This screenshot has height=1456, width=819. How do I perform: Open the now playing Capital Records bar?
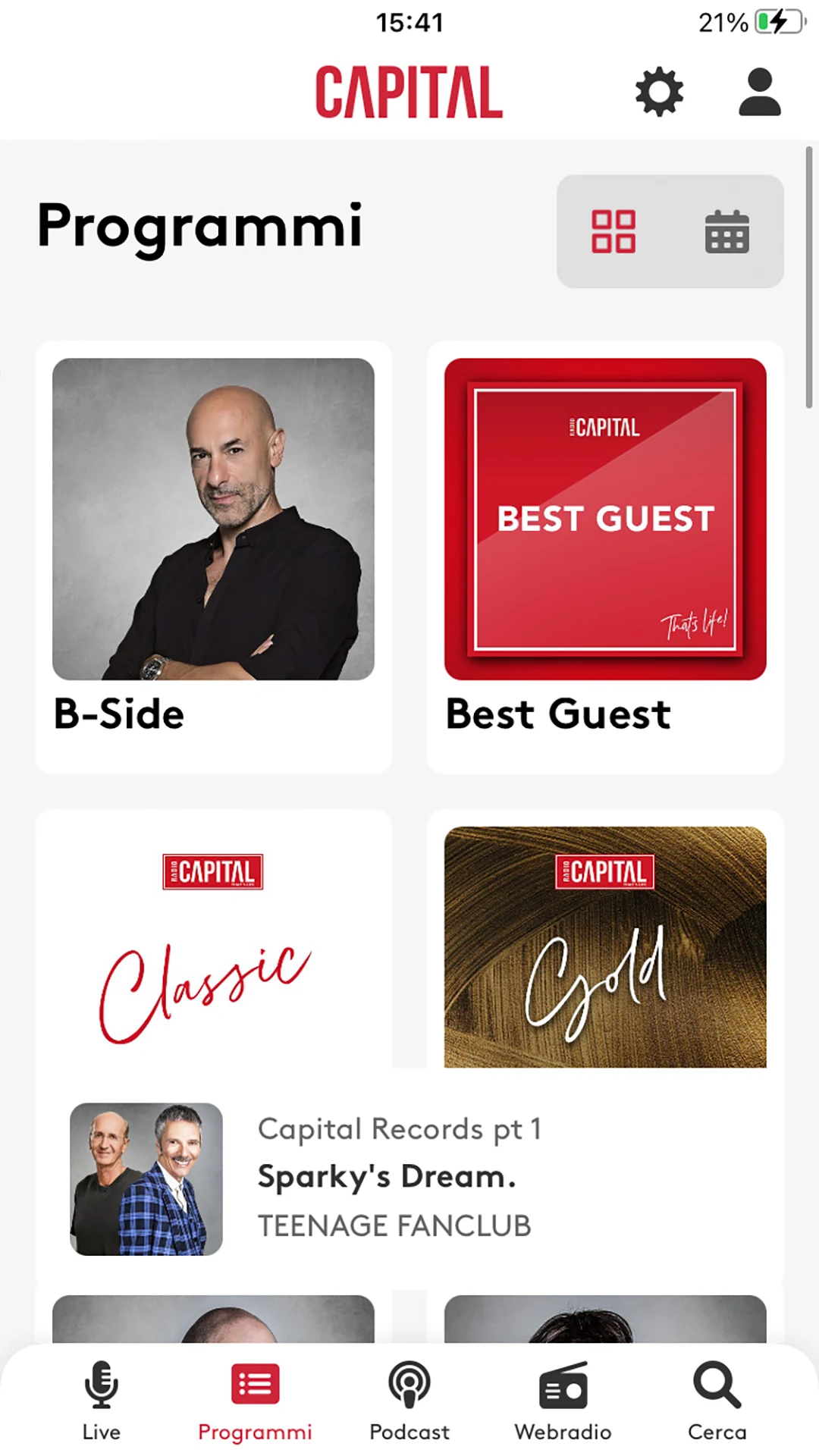(x=409, y=1178)
